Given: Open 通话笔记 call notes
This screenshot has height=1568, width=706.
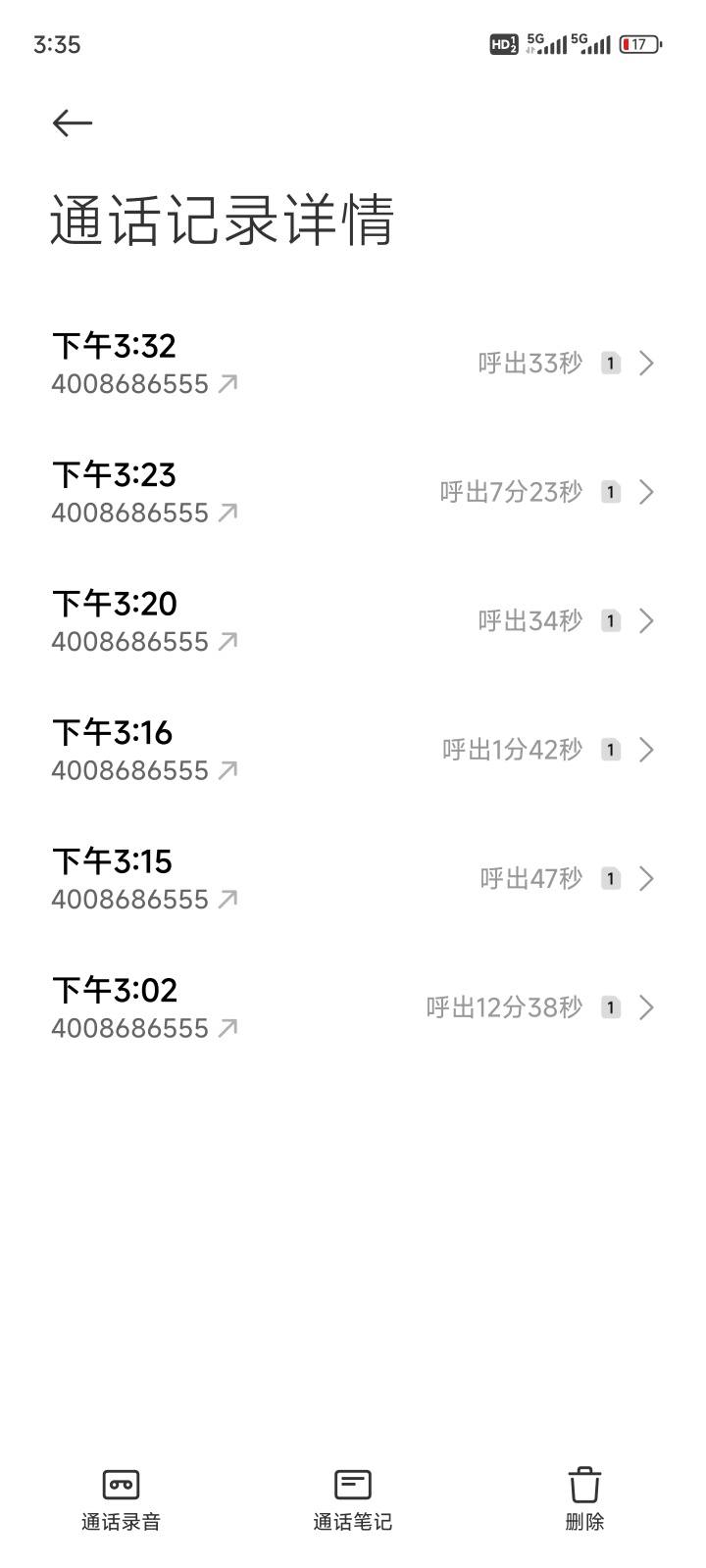Looking at the screenshot, I should (x=352, y=1500).
